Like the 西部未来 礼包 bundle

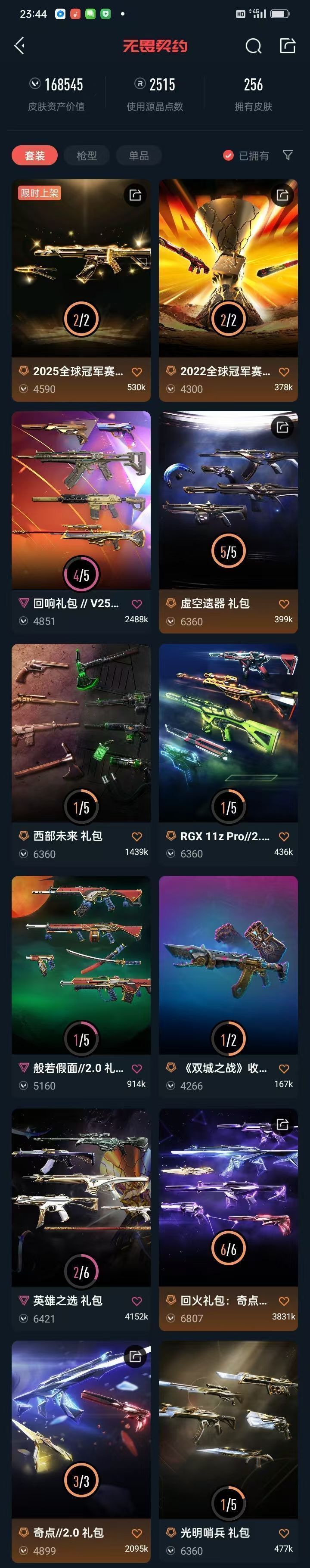(x=137, y=836)
